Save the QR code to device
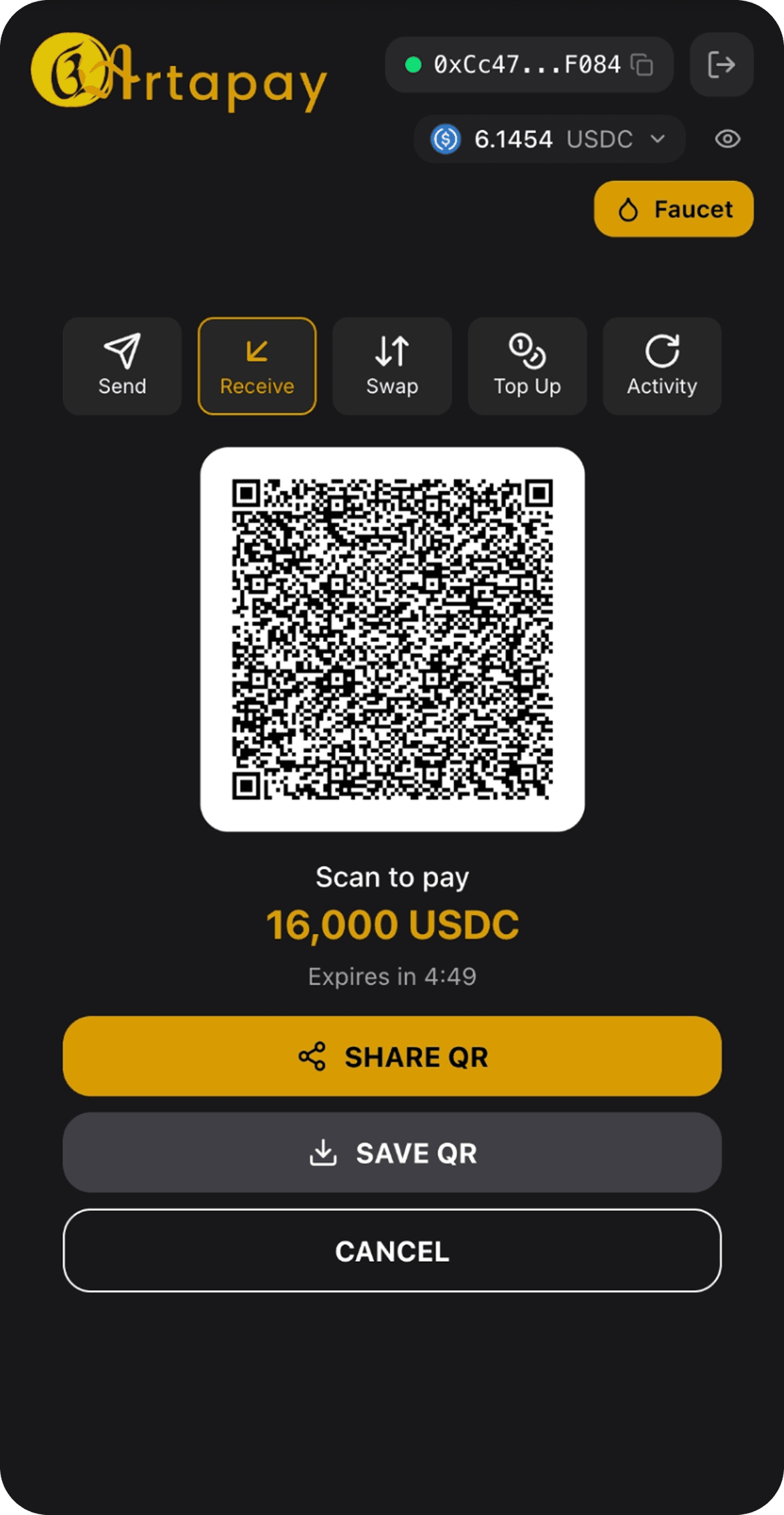This screenshot has width=784, height=1515. click(x=392, y=1153)
